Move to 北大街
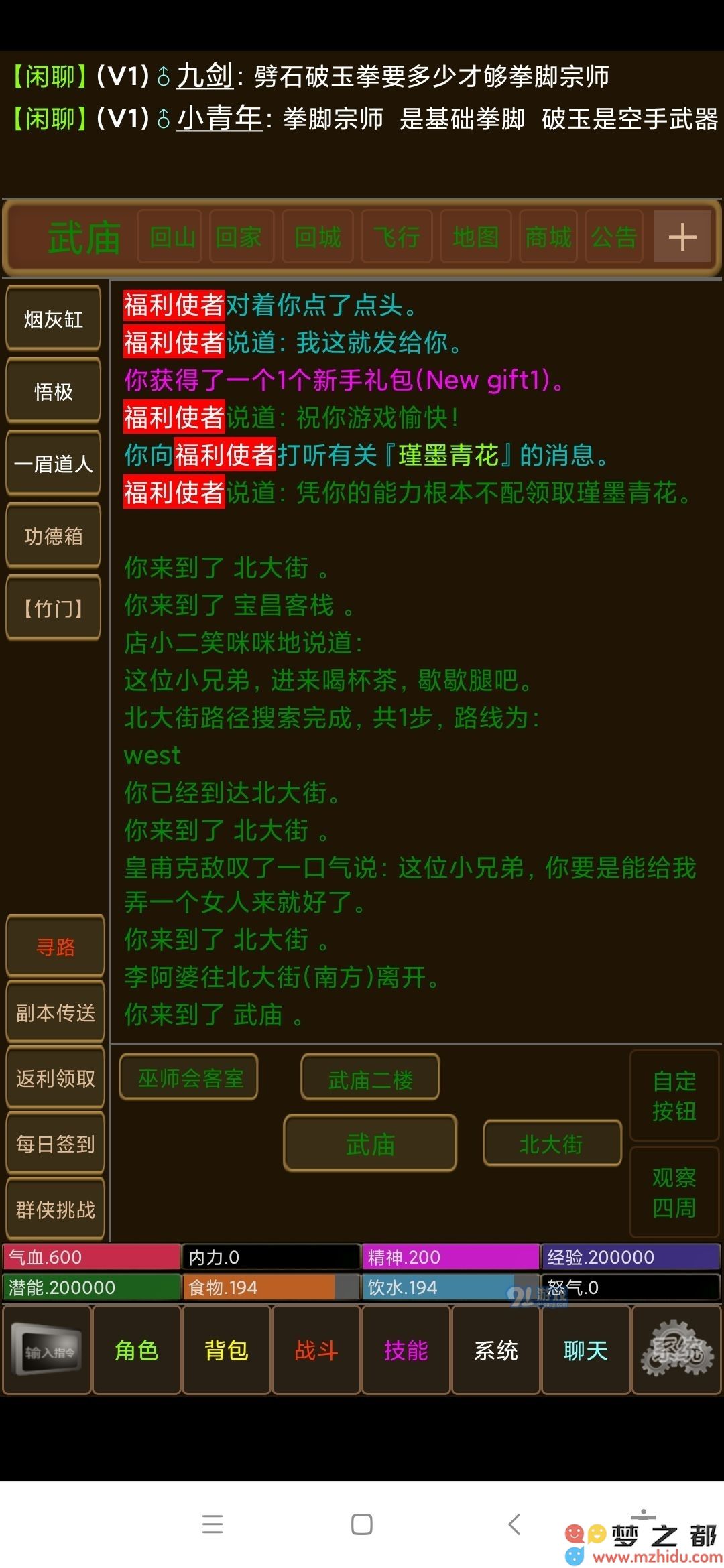This screenshot has width=724, height=1568. 551,1145
